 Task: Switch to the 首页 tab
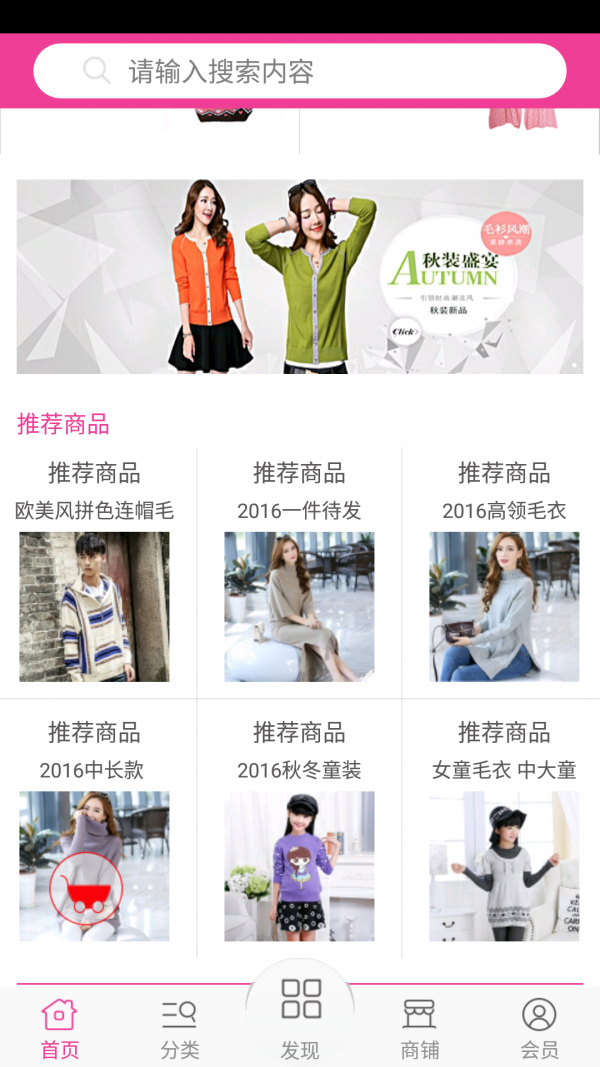(60, 1028)
